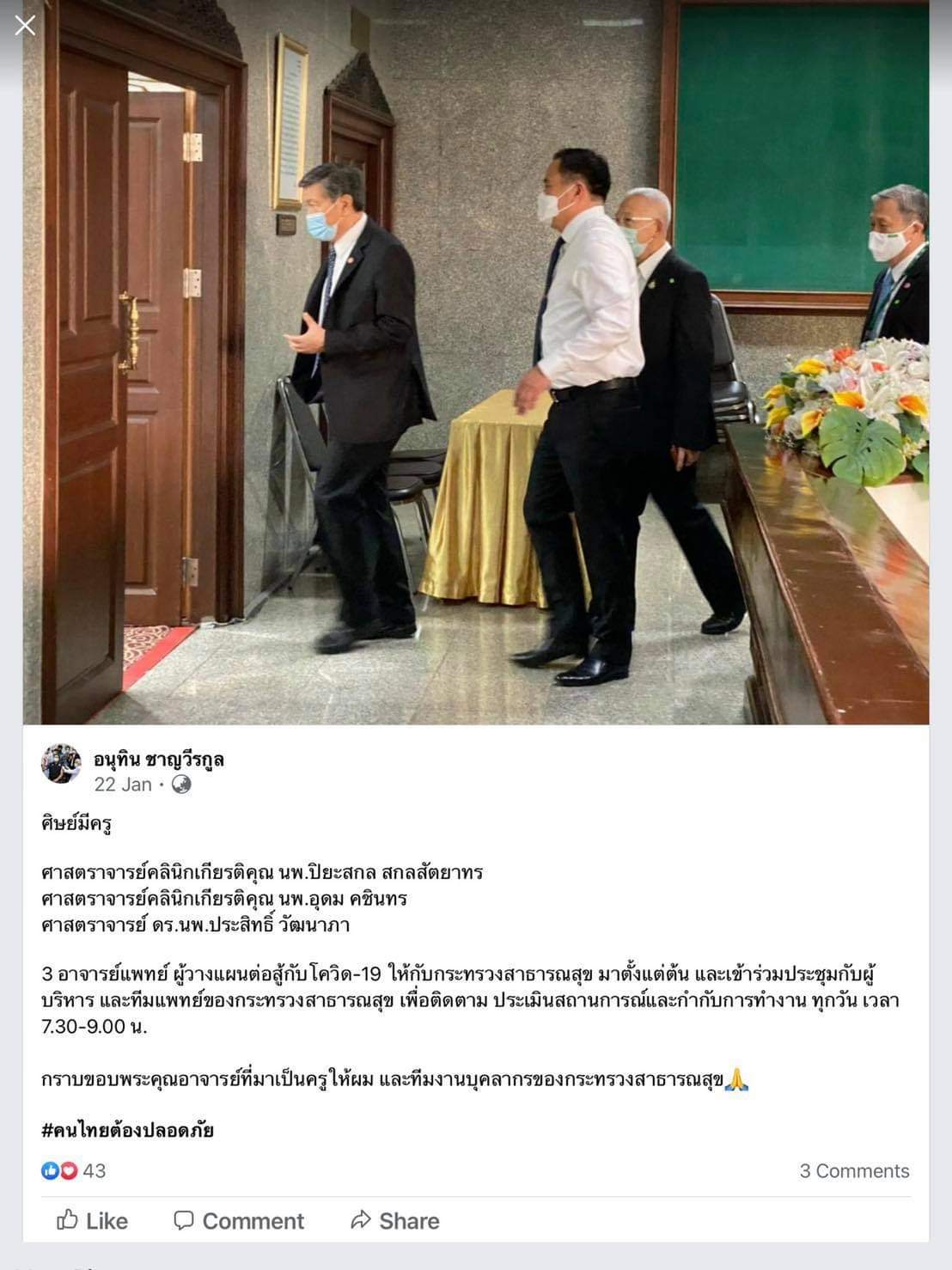This screenshot has height=1270, width=952.
Task: Close the photo post viewer
Action: coord(25,25)
